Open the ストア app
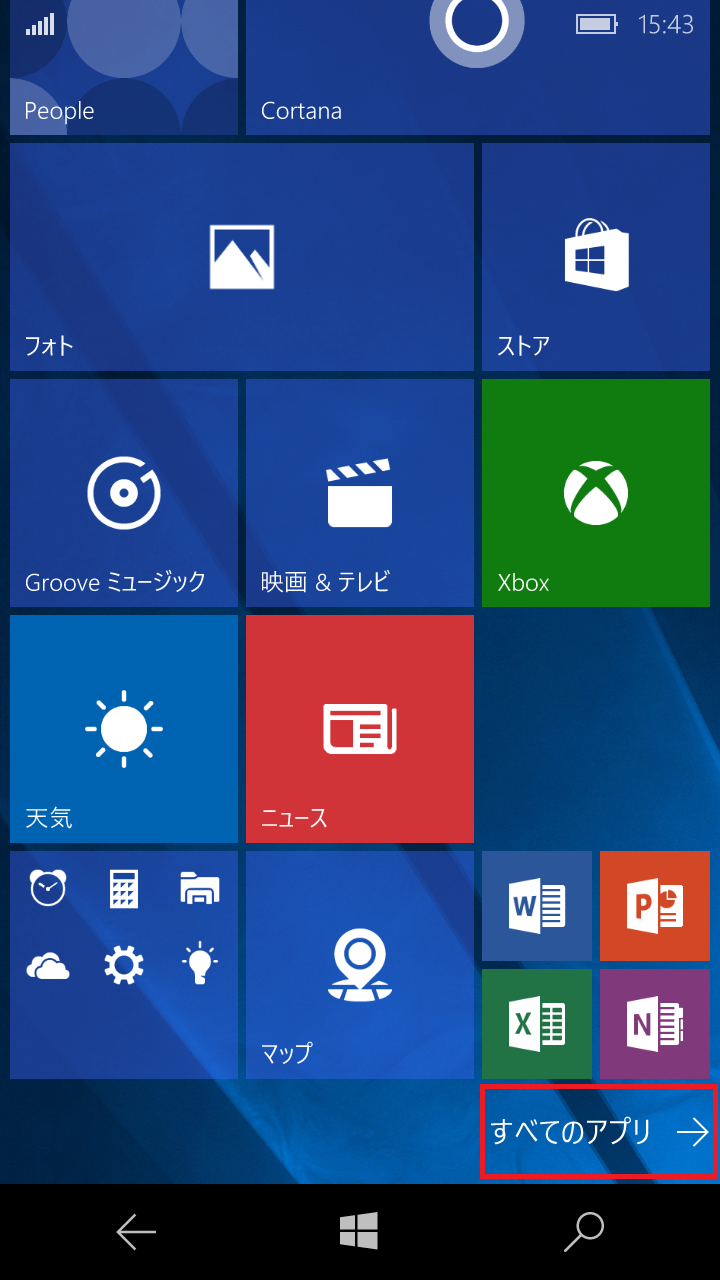Viewport: 720px width, 1280px height. click(x=595, y=256)
